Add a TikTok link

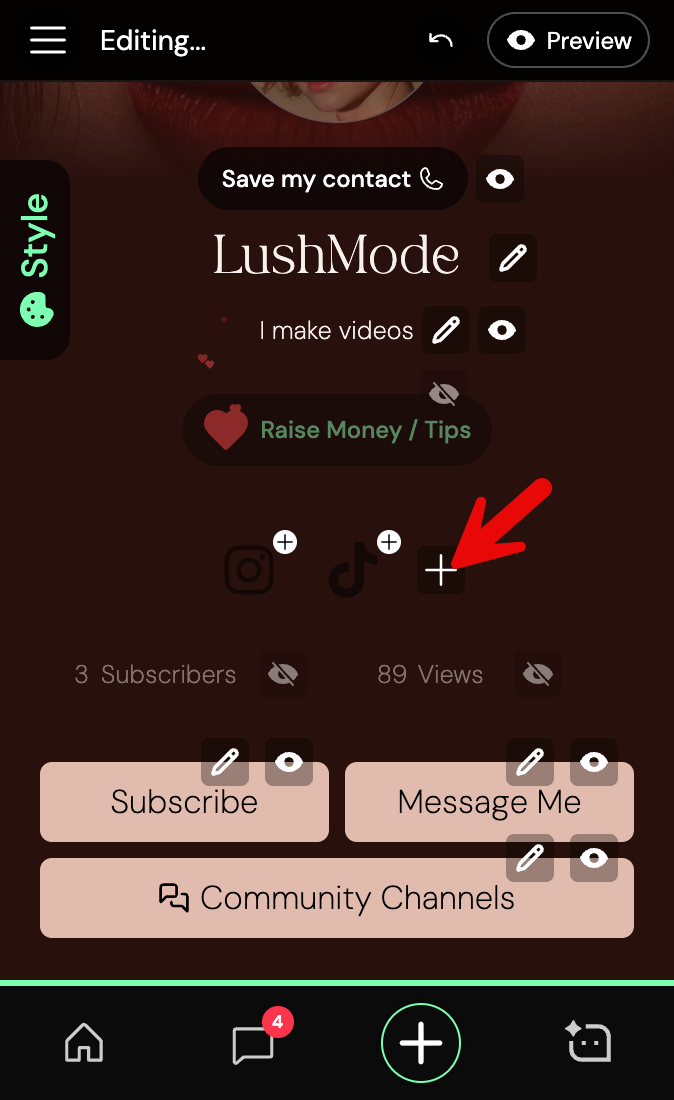(389, 542)
